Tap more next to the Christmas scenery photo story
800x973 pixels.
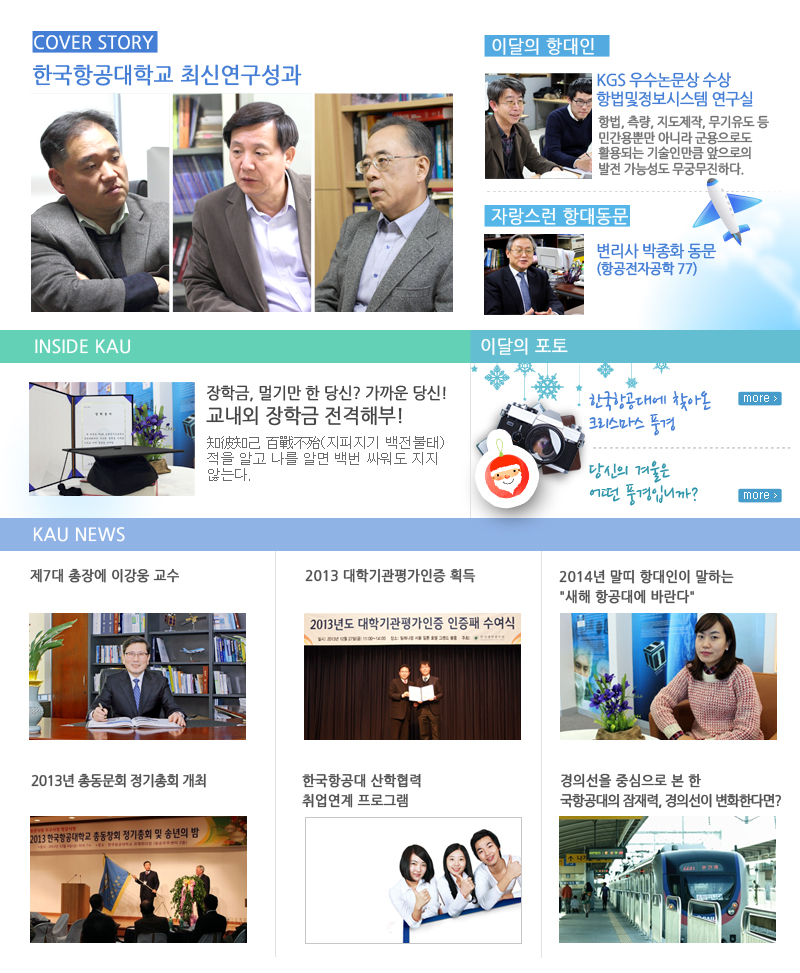pyautogui.click(x=760, y=399)
